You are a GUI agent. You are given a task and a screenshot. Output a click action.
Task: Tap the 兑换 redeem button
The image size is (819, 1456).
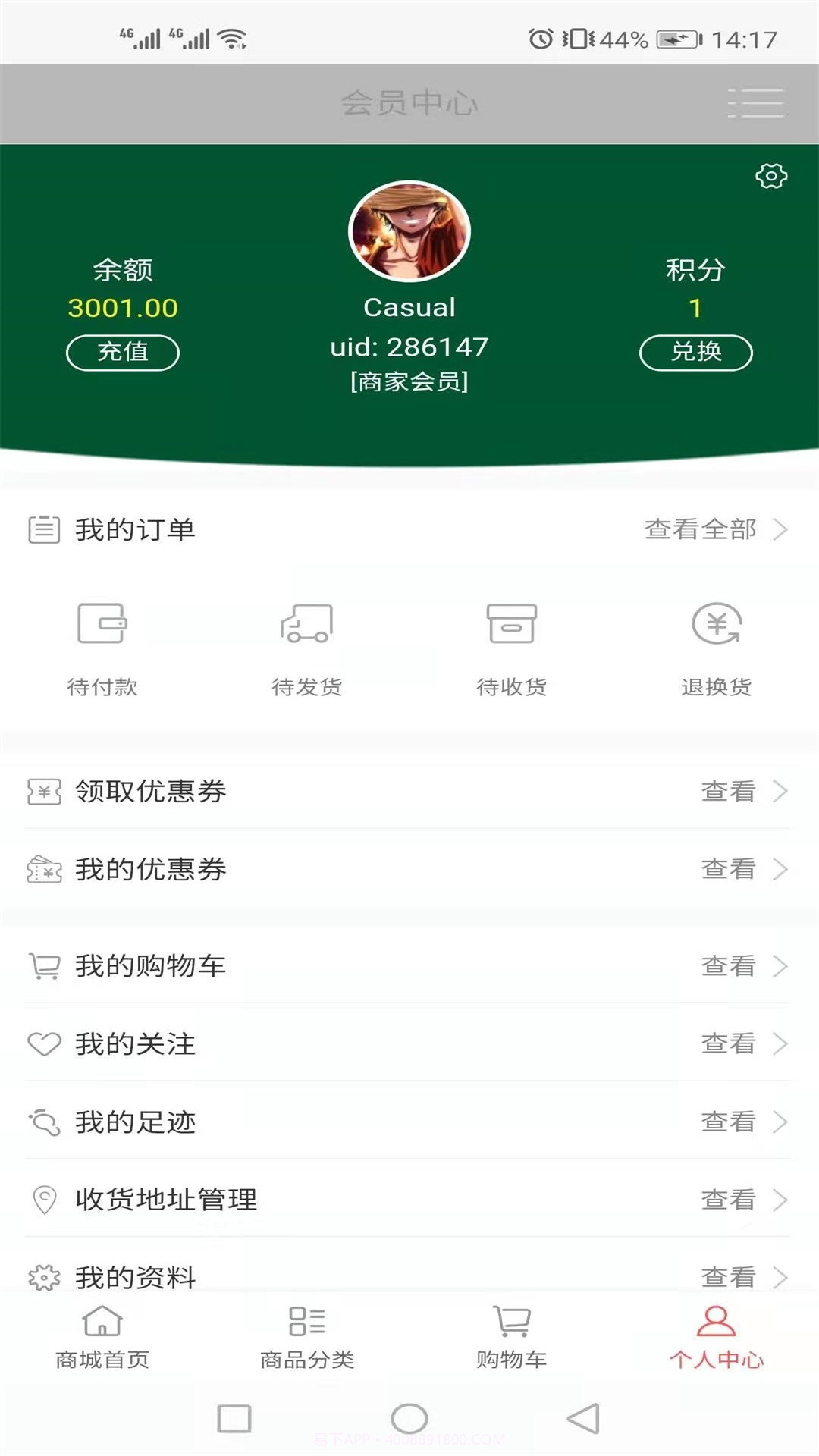click(x=695, y=352)
